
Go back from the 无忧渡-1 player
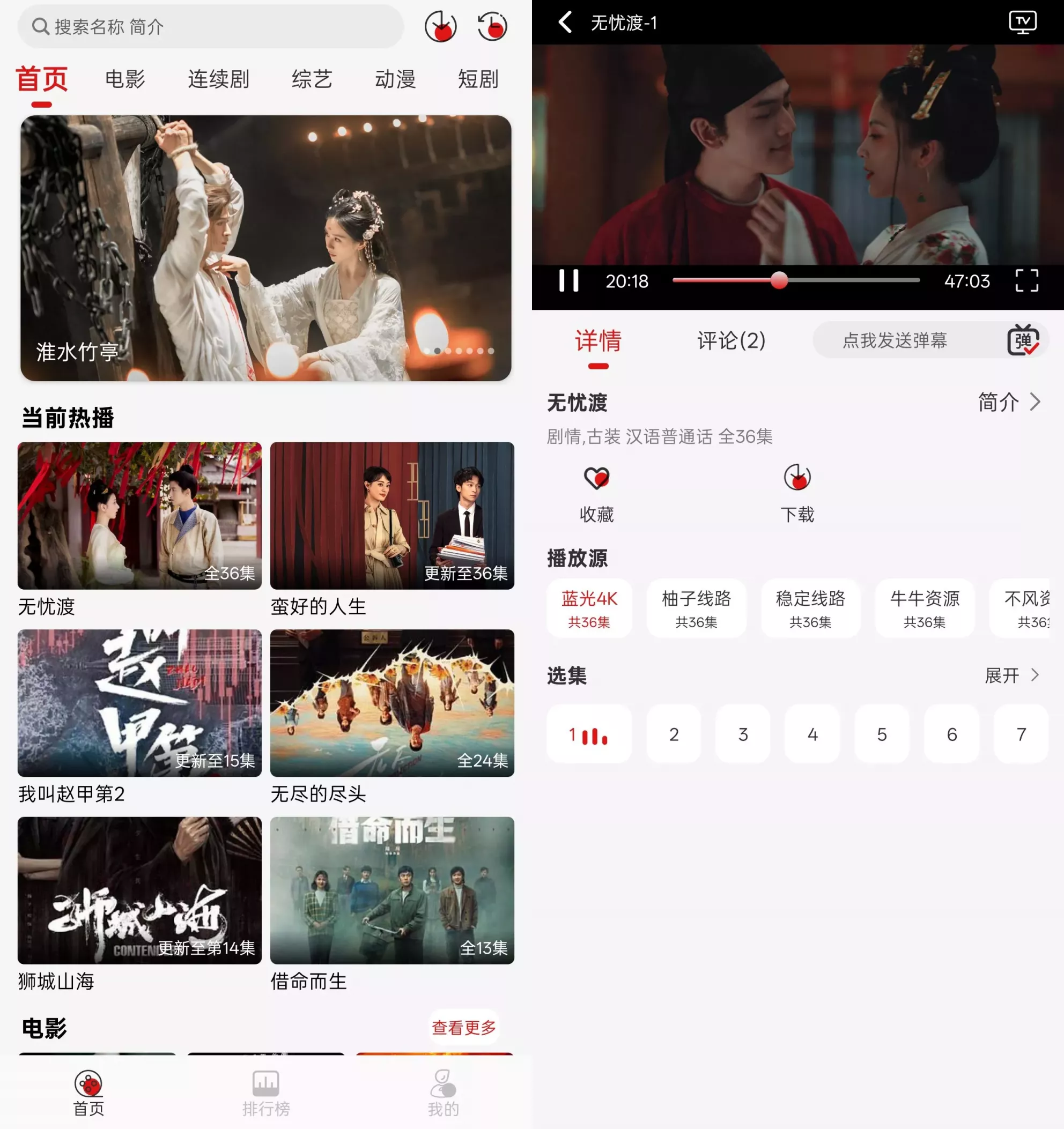[x=565, y=23]
